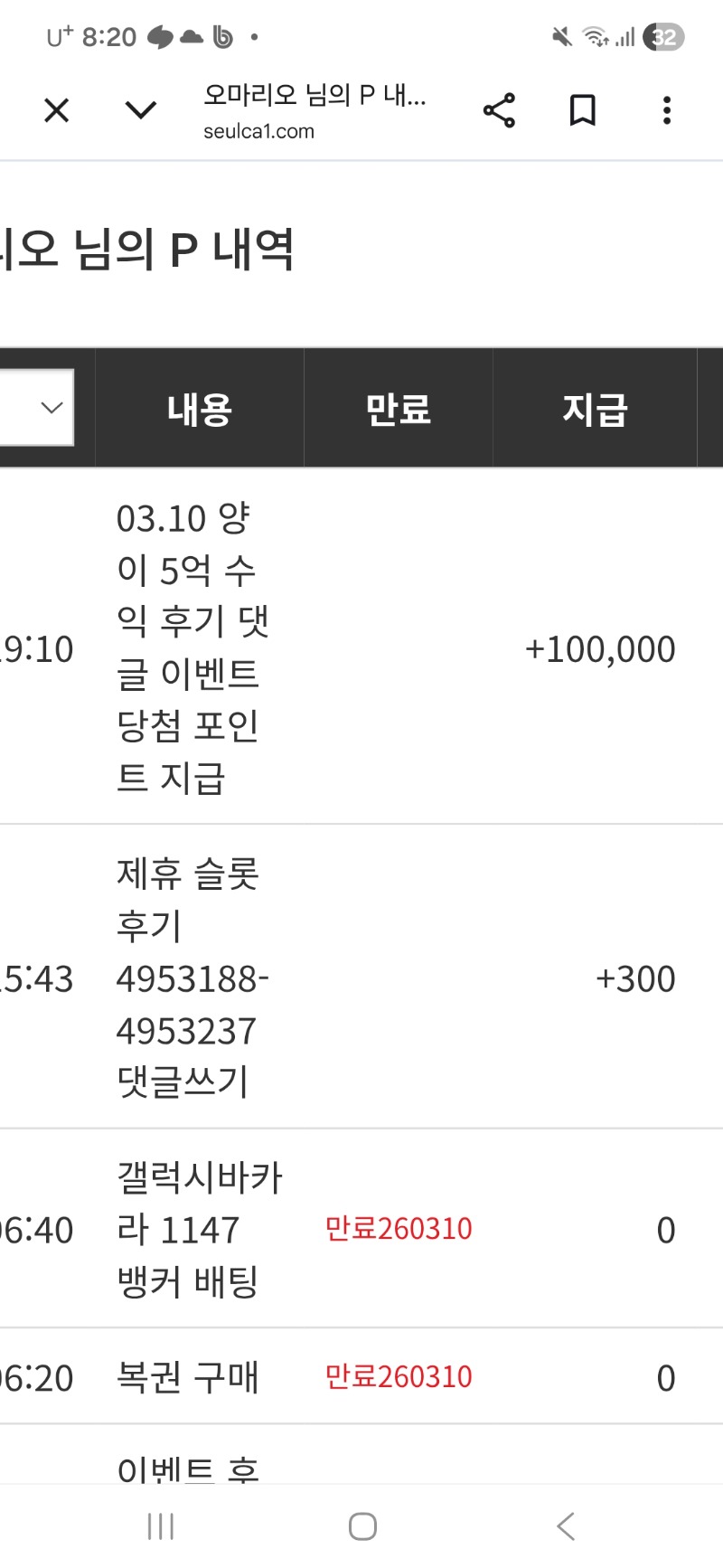
Task: Bookmark this page
Action: click(x=583, y=110)
